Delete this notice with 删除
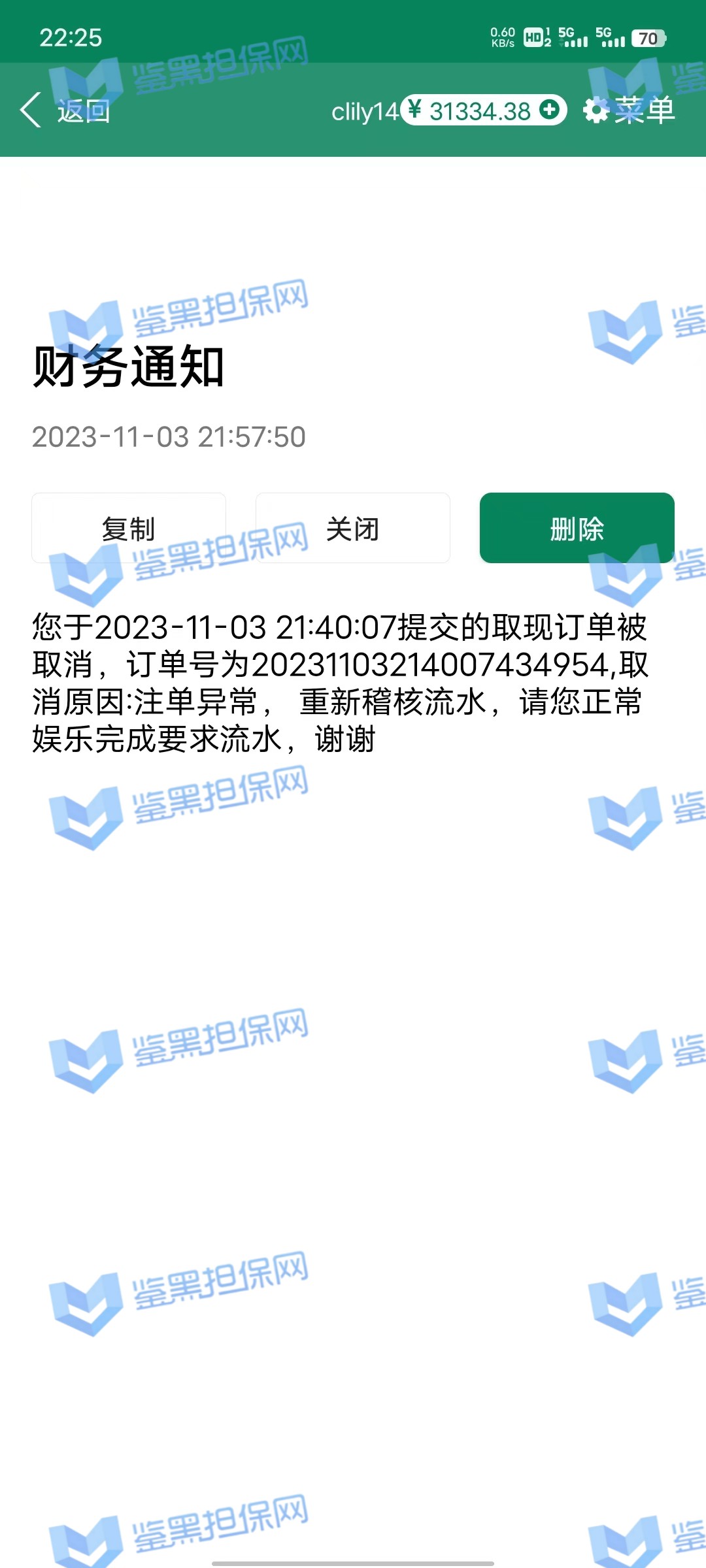The height and width of the screenshot is (1568, 706). point(577,529)
